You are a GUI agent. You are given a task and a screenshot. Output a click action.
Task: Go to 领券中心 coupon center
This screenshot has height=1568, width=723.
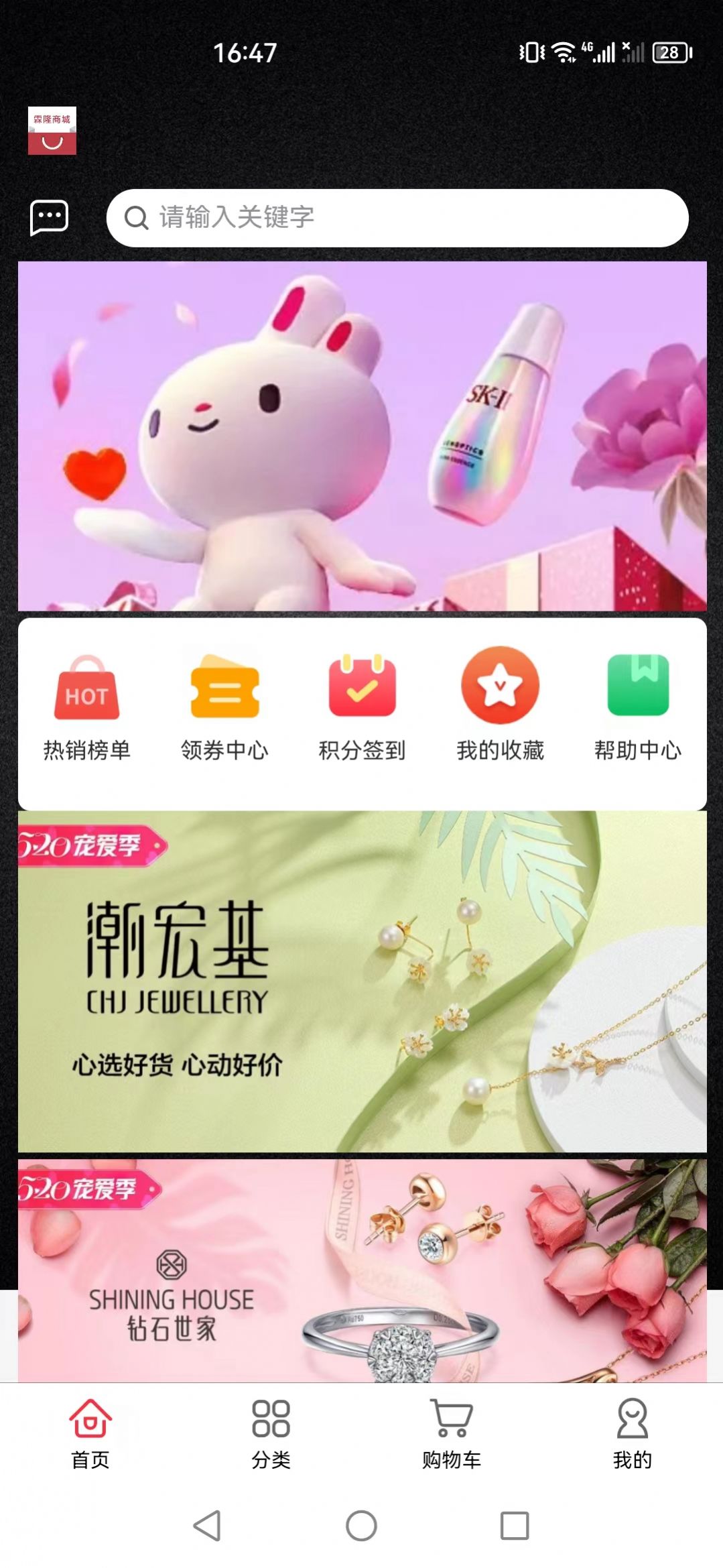click(224, 708)
